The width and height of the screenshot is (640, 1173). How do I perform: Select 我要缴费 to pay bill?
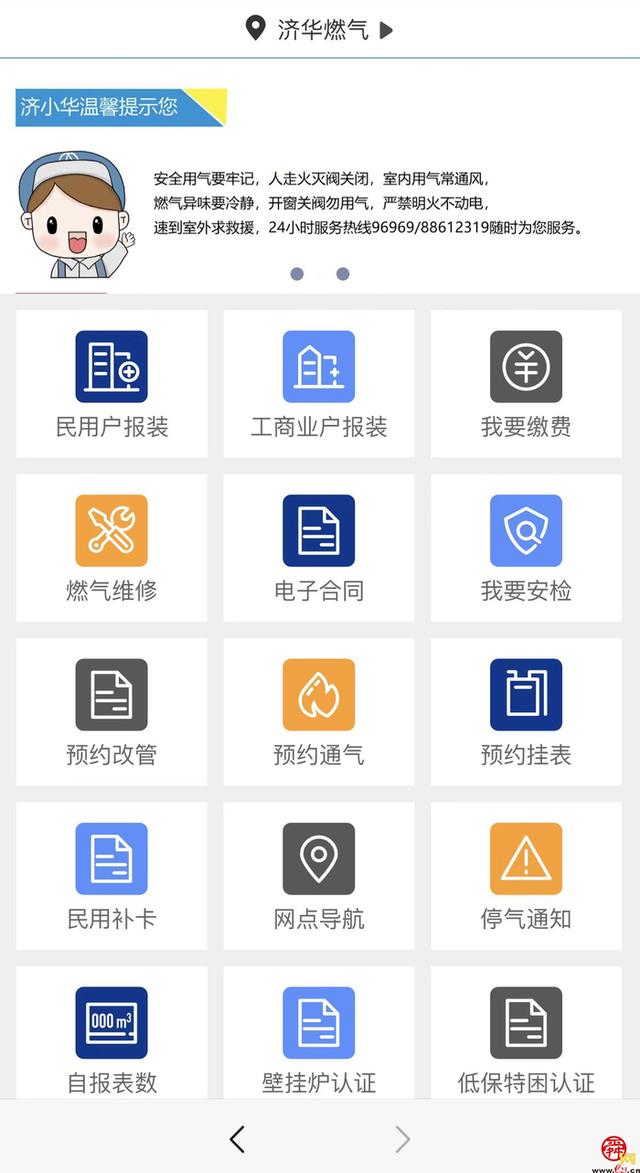[526, 384]
